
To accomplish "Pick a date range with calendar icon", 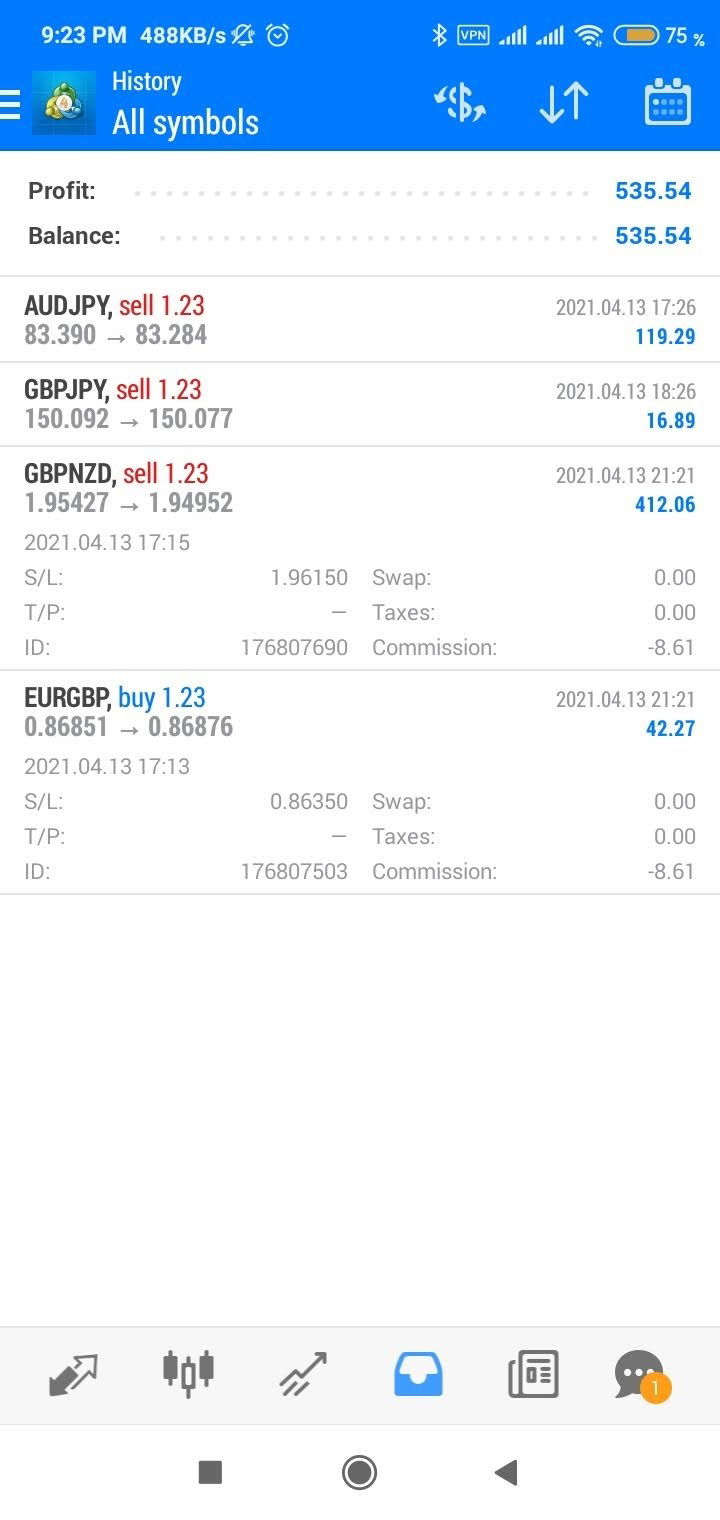I will [x=667, y=103].
